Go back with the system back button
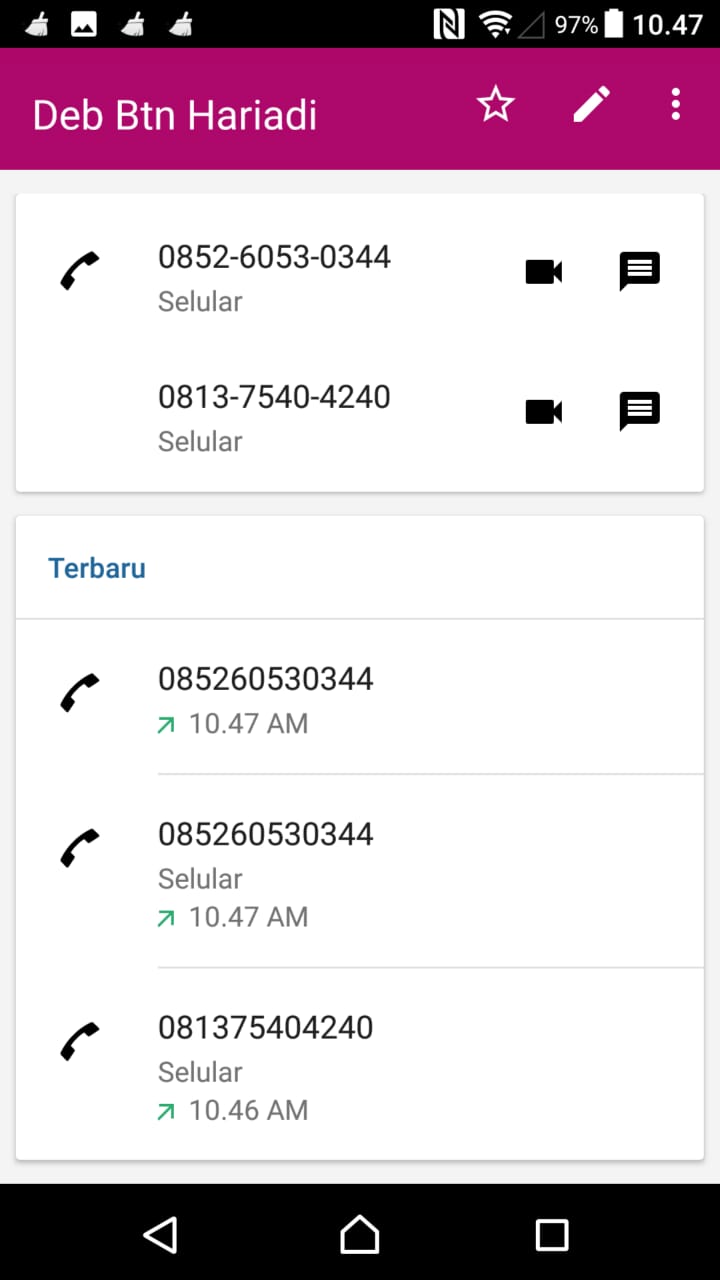The image size is (720, 1280). coord(160,1234)
